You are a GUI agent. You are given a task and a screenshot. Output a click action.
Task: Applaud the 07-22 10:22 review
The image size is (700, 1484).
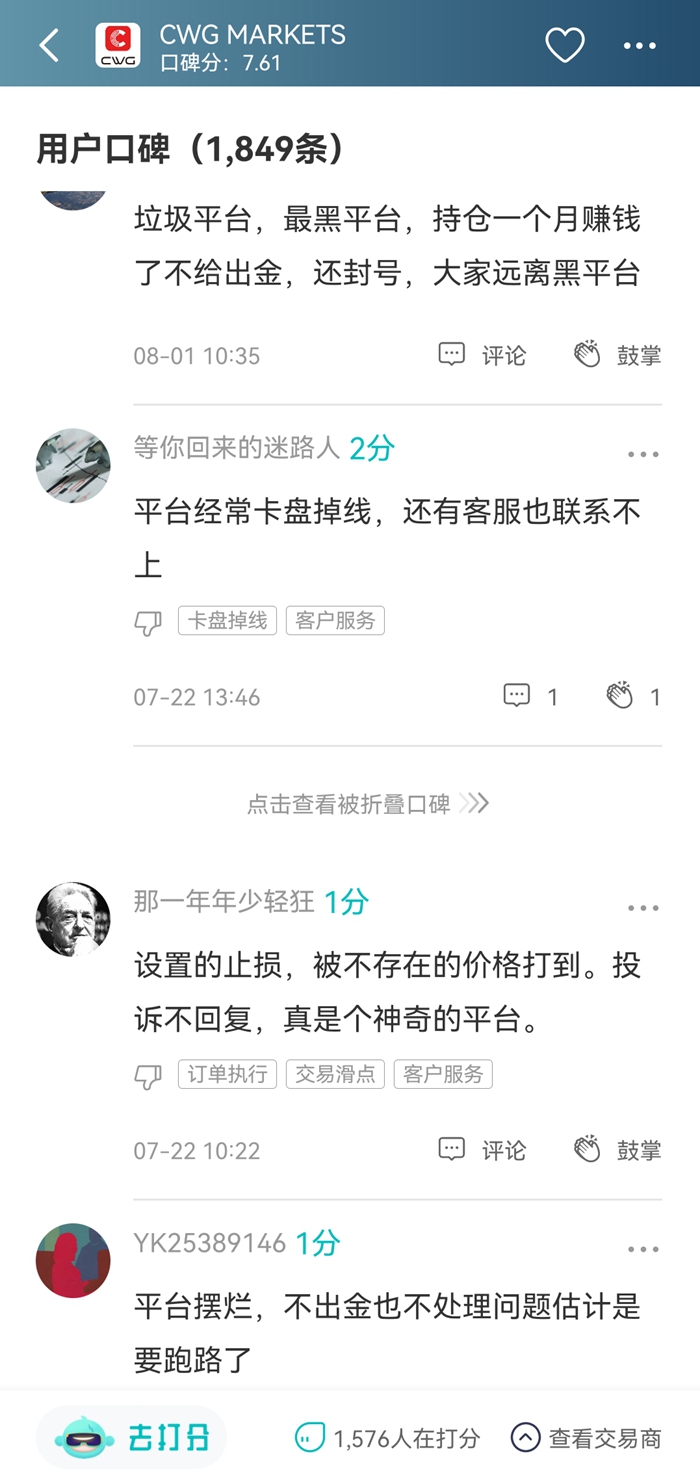[x=617, y=1150]
